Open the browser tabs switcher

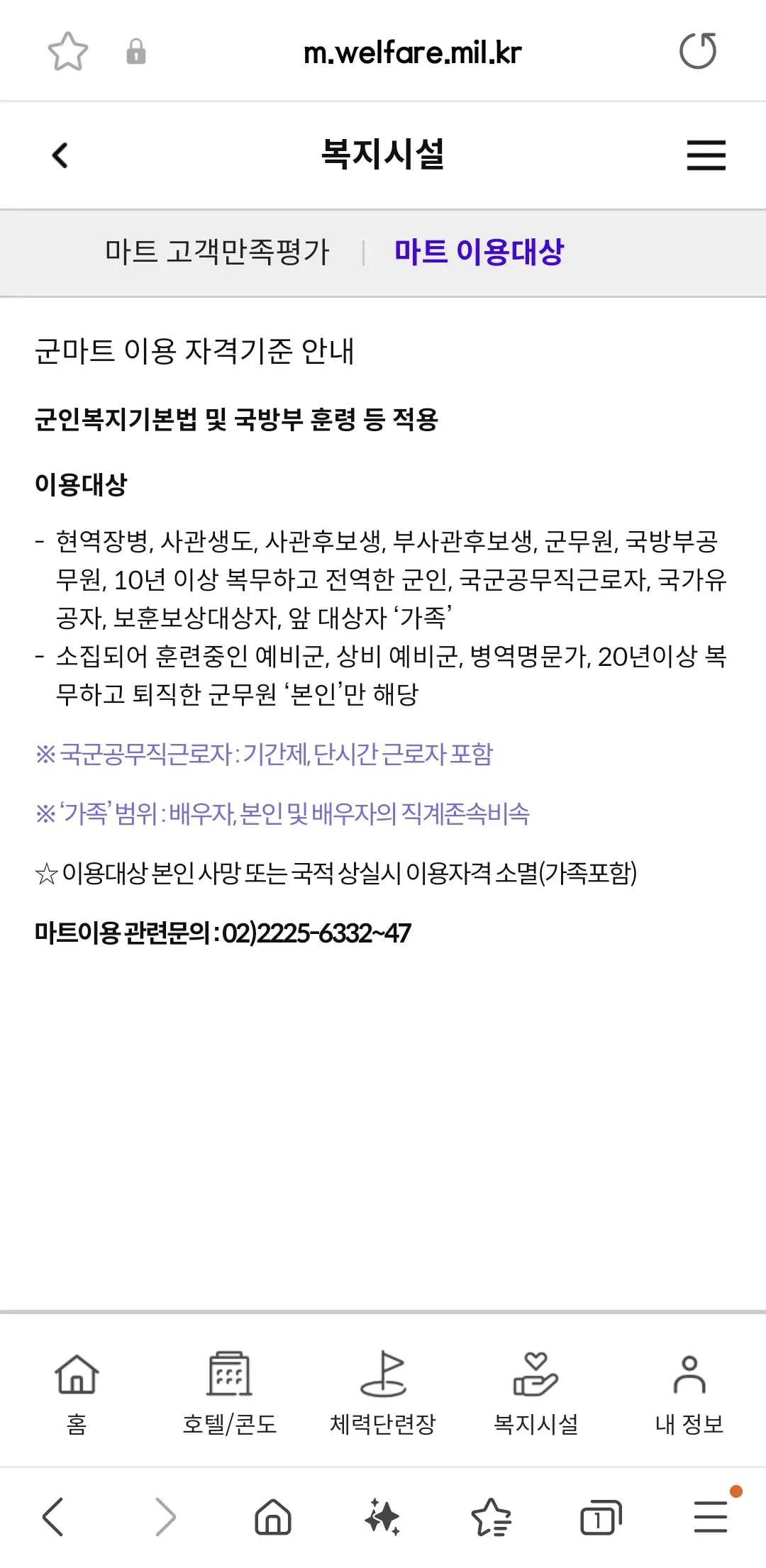point(601,1517)
